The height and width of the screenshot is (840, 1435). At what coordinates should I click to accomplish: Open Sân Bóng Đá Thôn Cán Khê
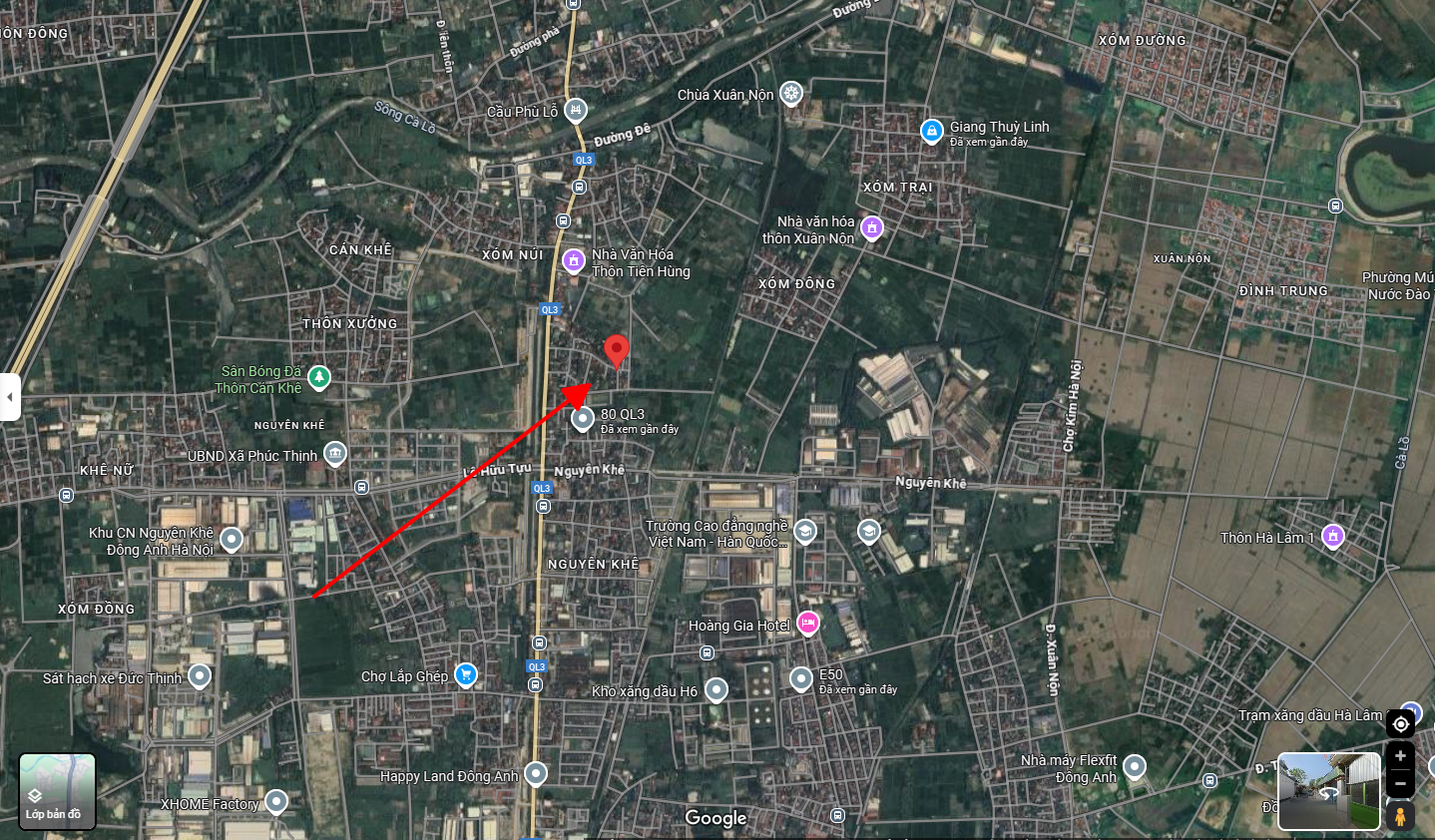pos(318,377)
